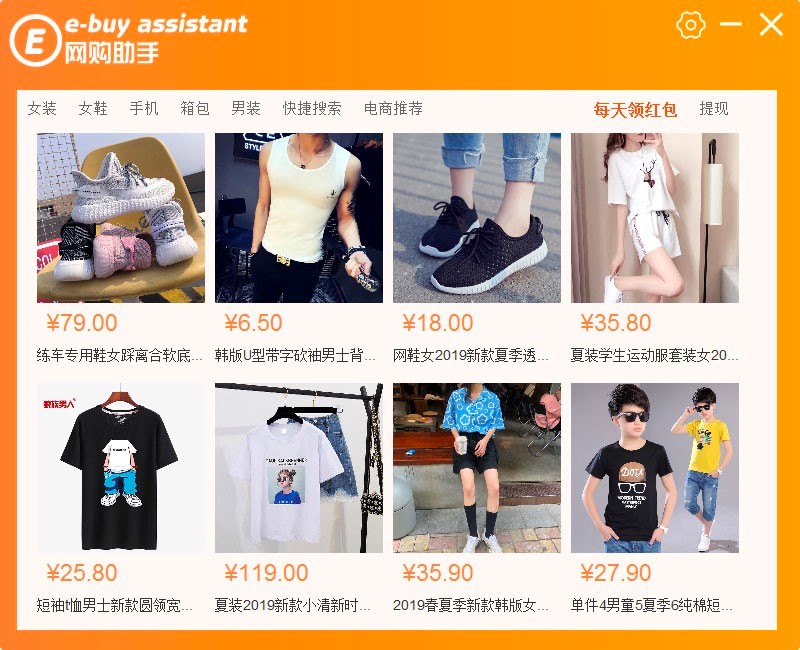
Task: View the ¥35.80 夏装学生运动服 set
Action: tap(655, 218)
